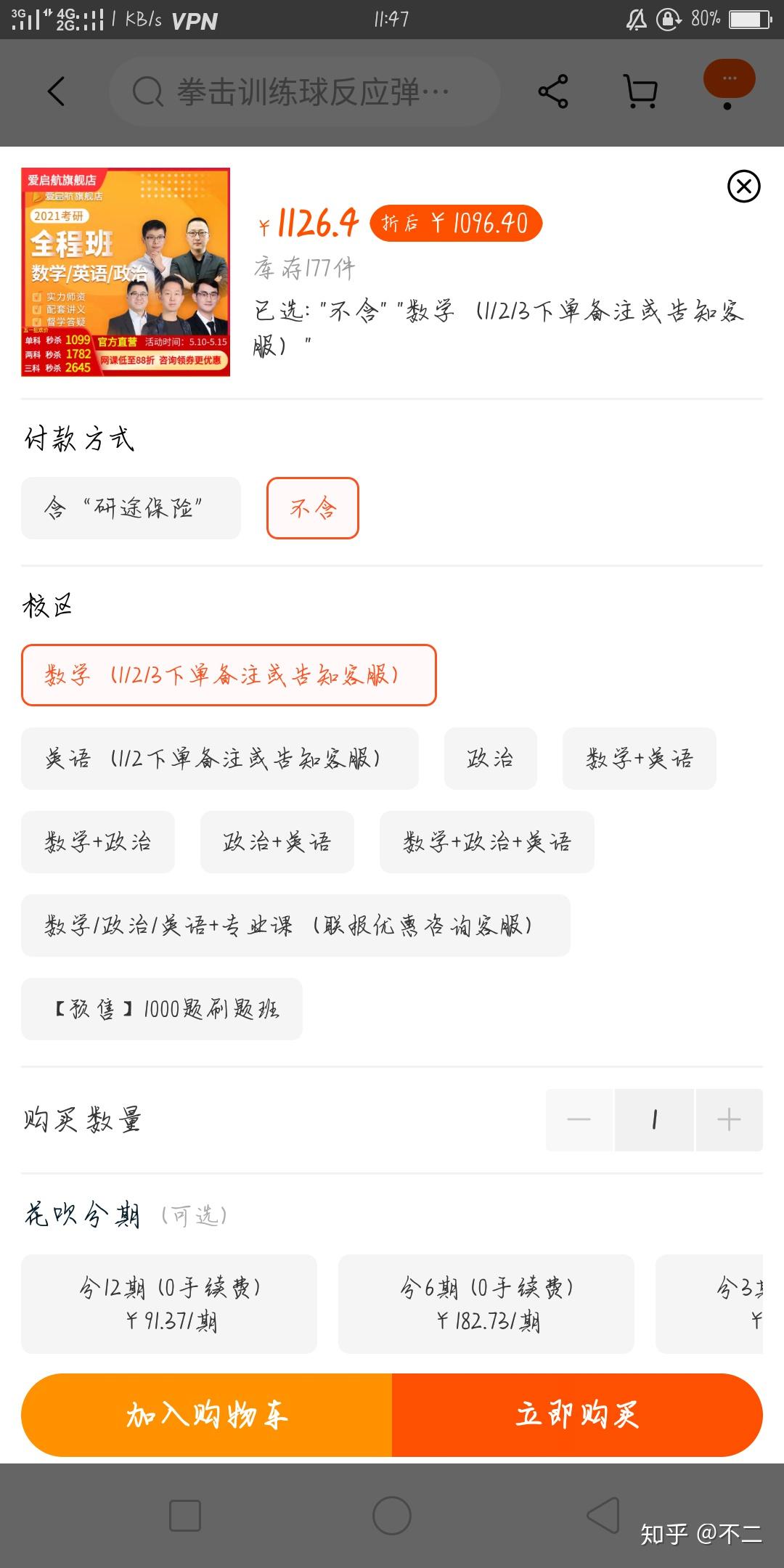This screenshot has width=784, height=1568.
Task: Increase purchase quantity with plus button
Action: (729, 1119)
